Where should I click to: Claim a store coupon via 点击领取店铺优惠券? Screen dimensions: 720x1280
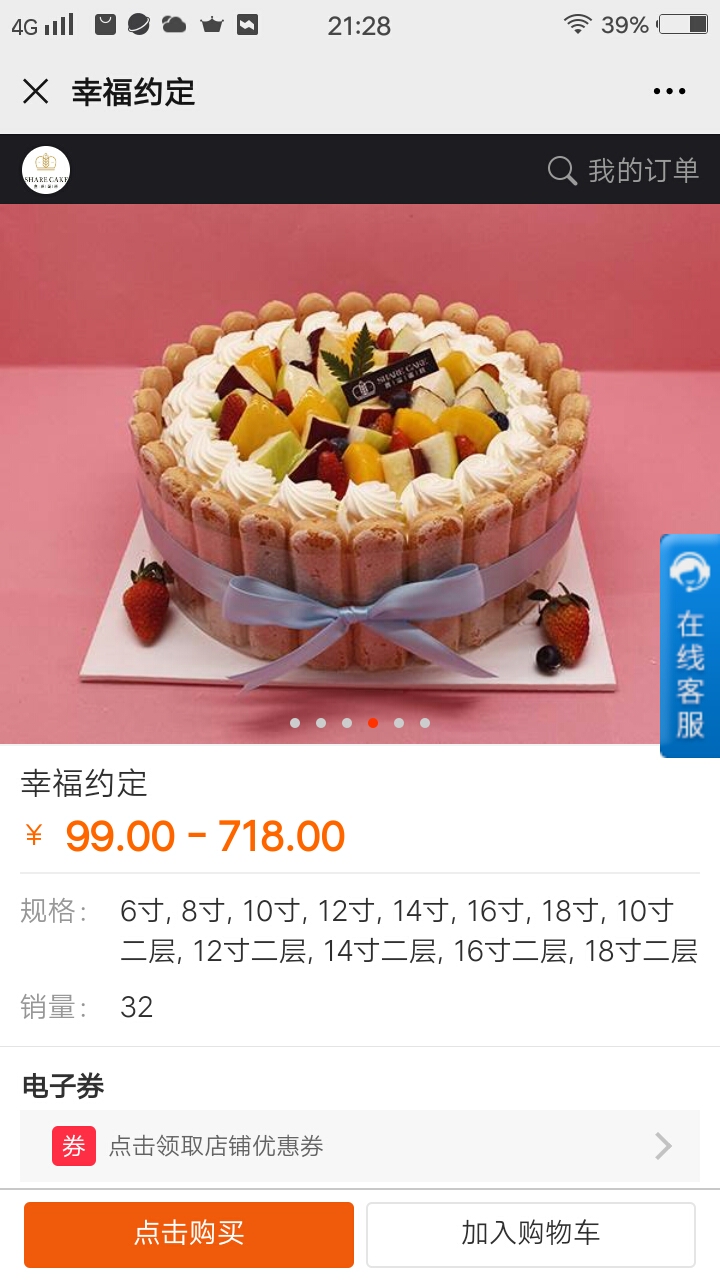click(360, 1146)
